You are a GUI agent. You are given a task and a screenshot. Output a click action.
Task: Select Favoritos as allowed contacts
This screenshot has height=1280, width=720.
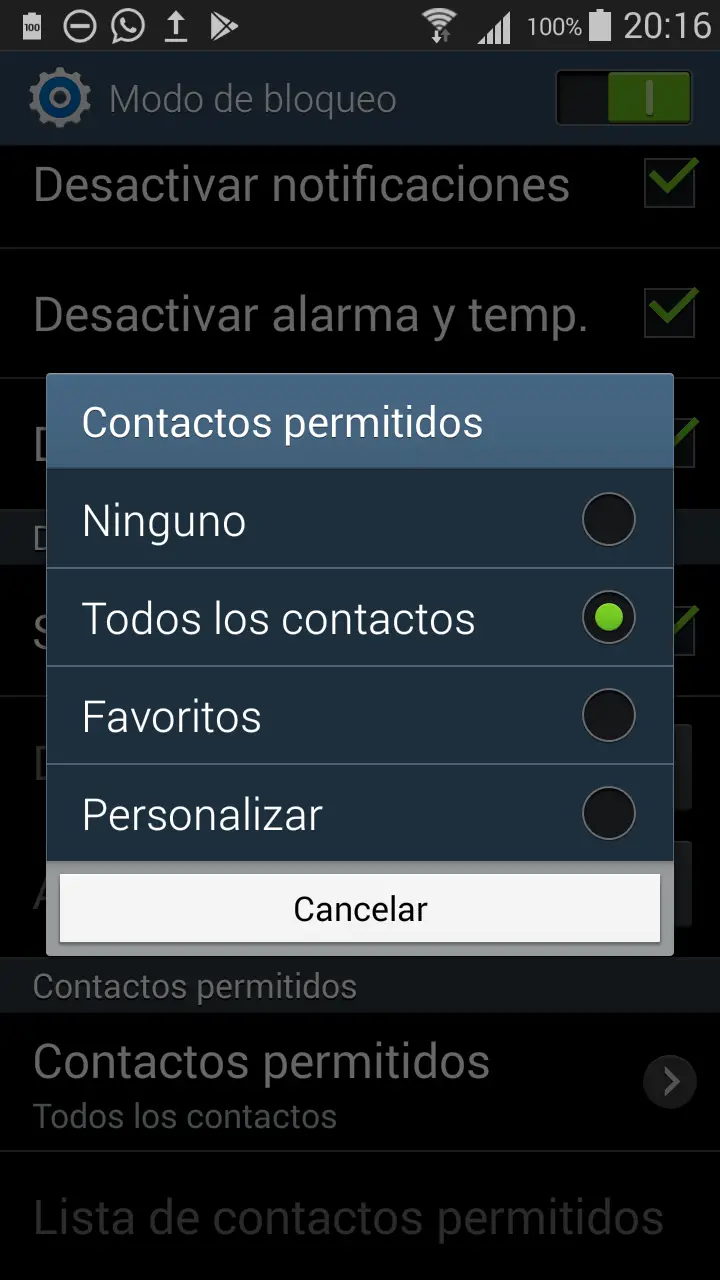360,715
